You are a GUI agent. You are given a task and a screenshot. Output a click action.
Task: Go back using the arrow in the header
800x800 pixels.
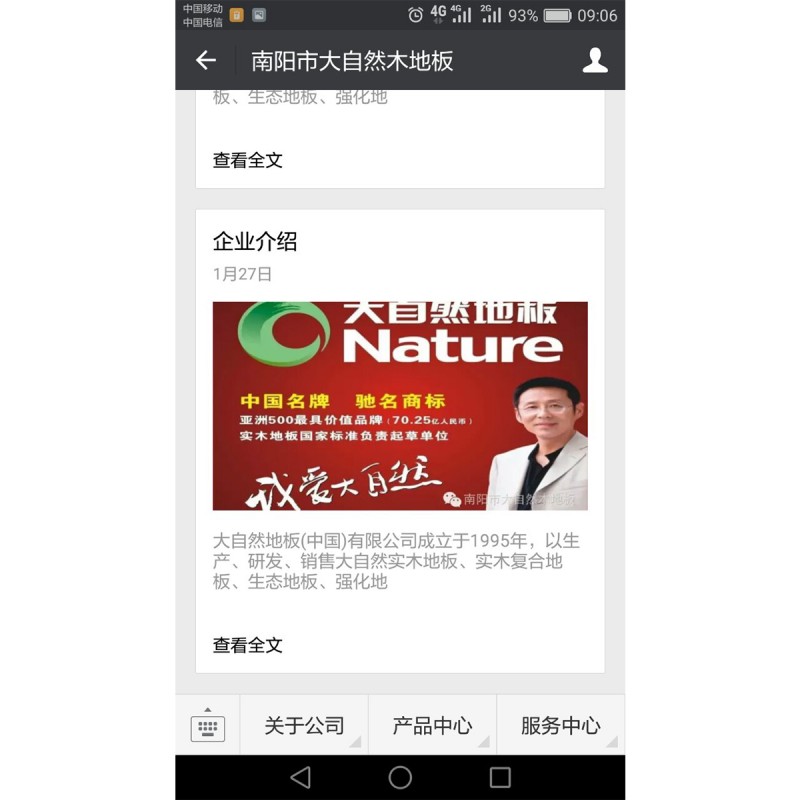point(206,61)
